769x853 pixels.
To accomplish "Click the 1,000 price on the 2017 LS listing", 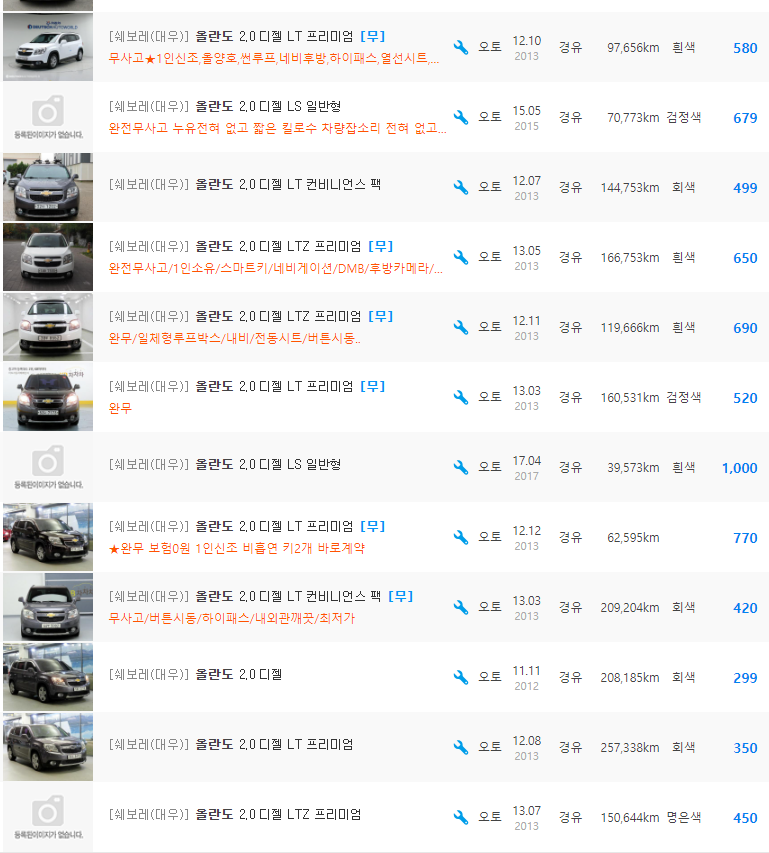I will 740,467.
